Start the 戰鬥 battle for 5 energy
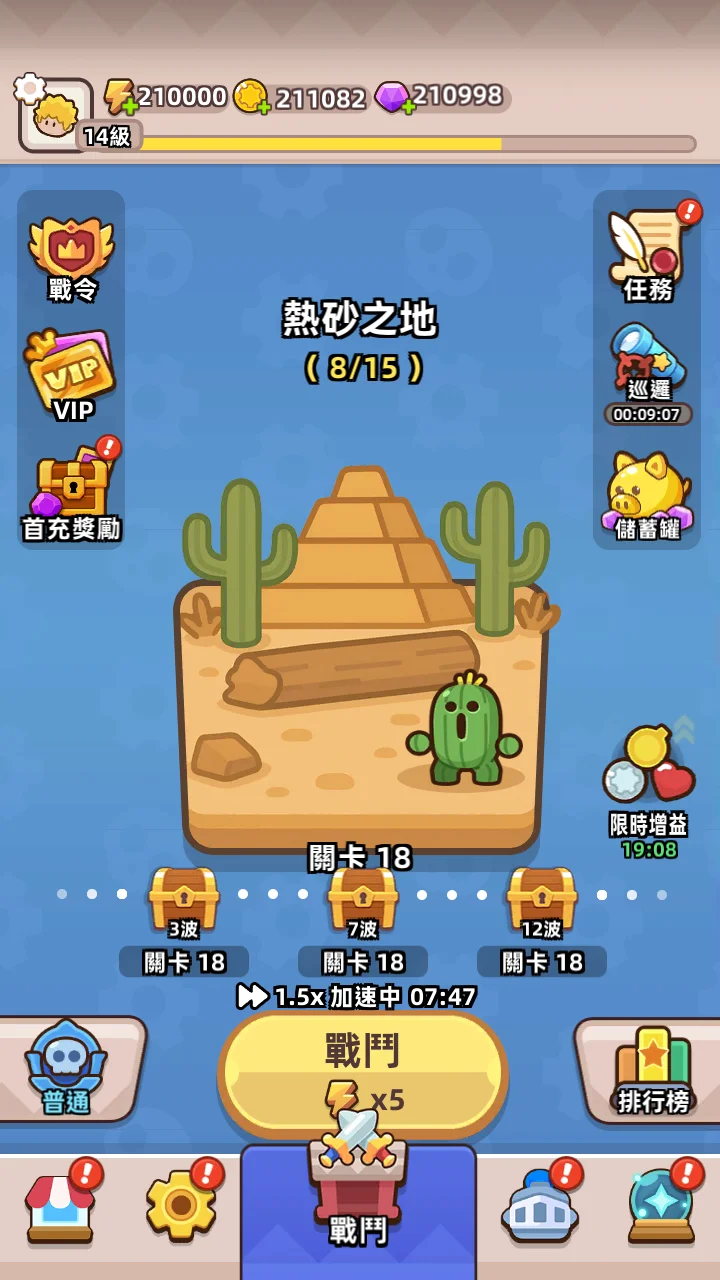Screen dimensions: 720x1280 pyautogui.click(x=362, y=1072)
